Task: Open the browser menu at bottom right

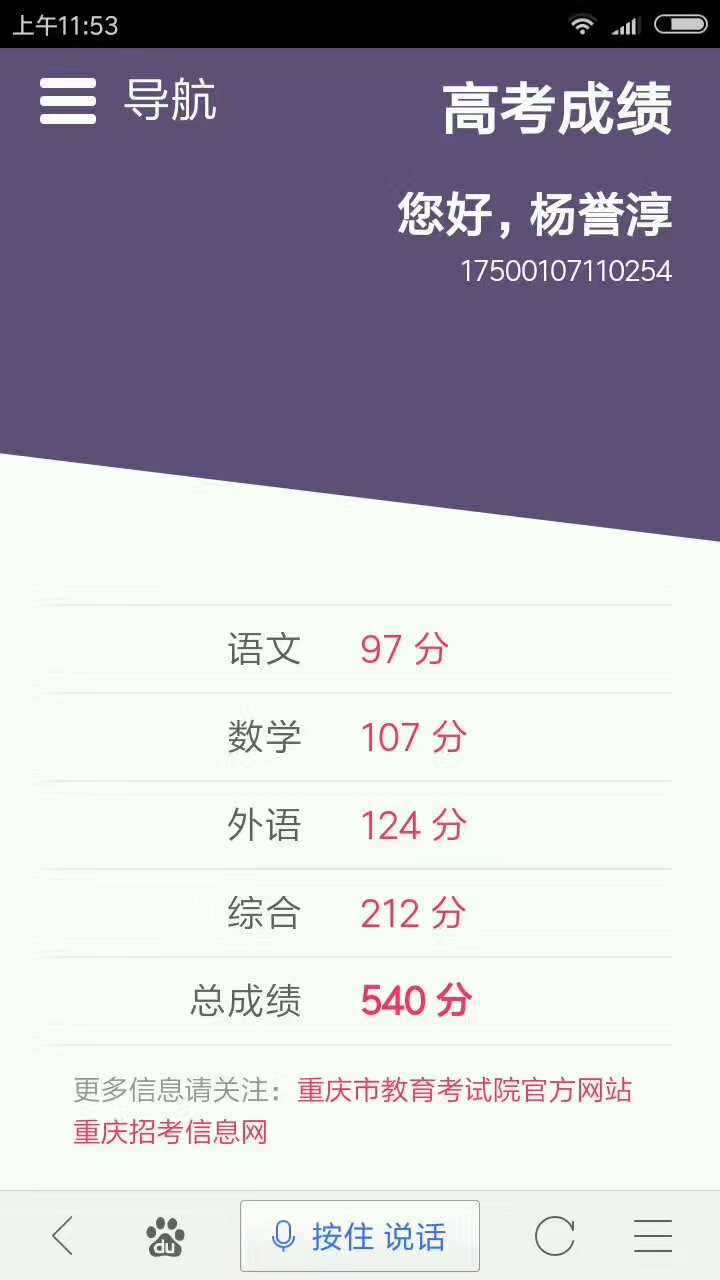Action: click(x=653, y=1237)
